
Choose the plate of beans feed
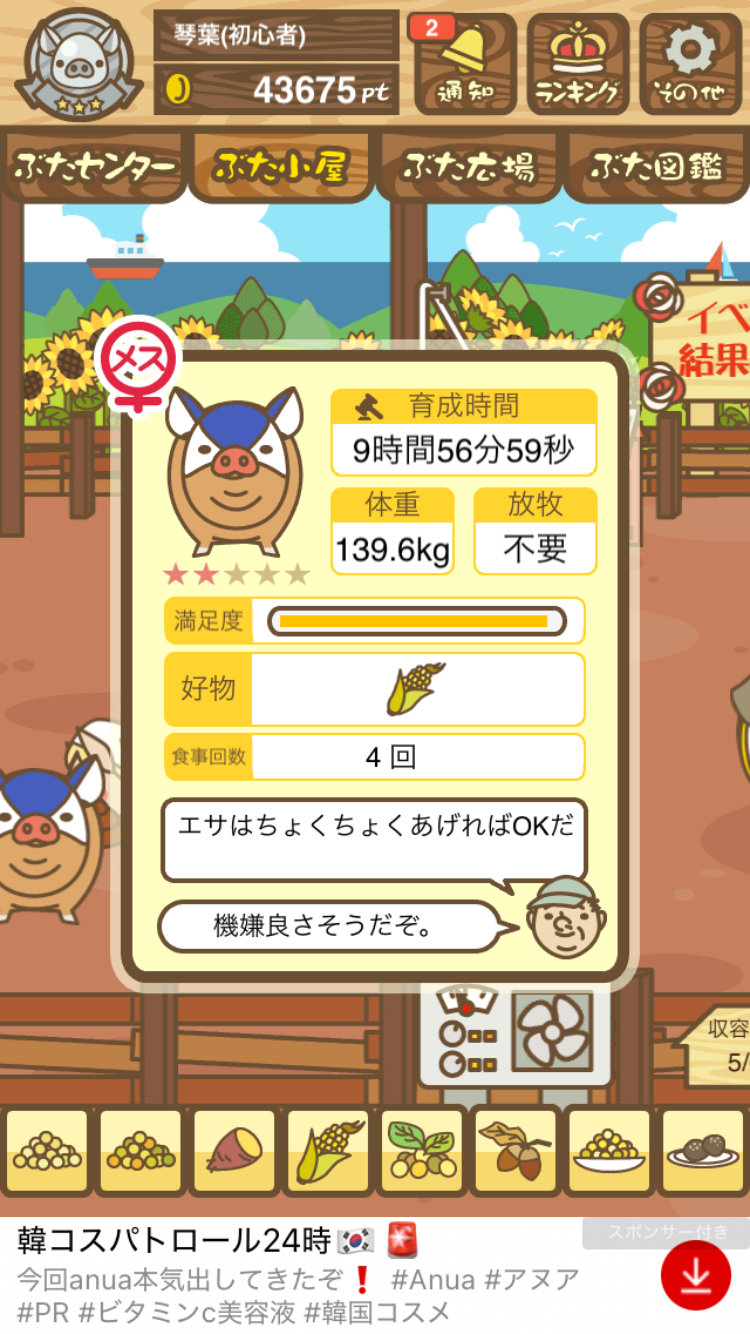point(610,1152)
